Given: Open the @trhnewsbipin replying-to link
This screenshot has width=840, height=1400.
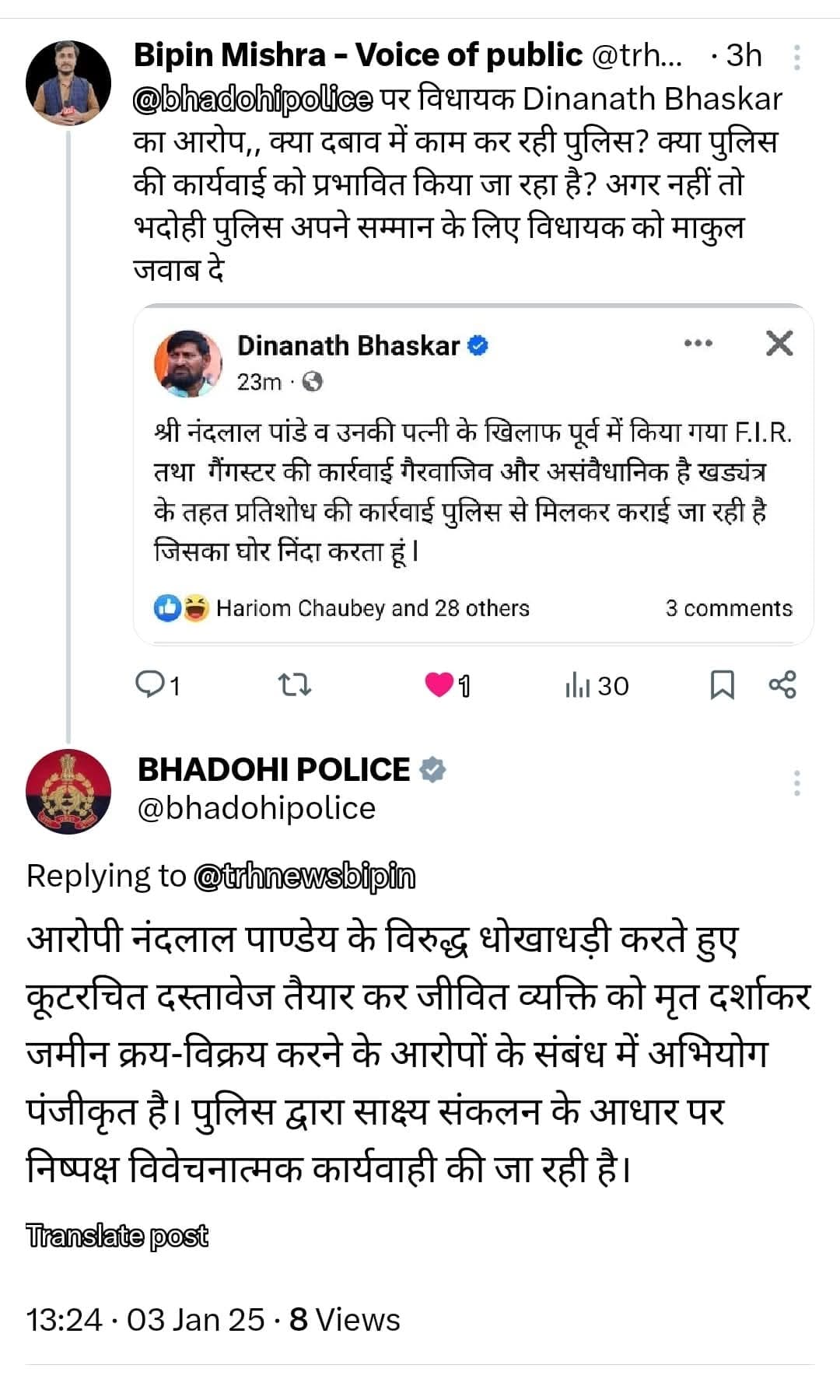Looking at the screenshot, I should point(304,877).
